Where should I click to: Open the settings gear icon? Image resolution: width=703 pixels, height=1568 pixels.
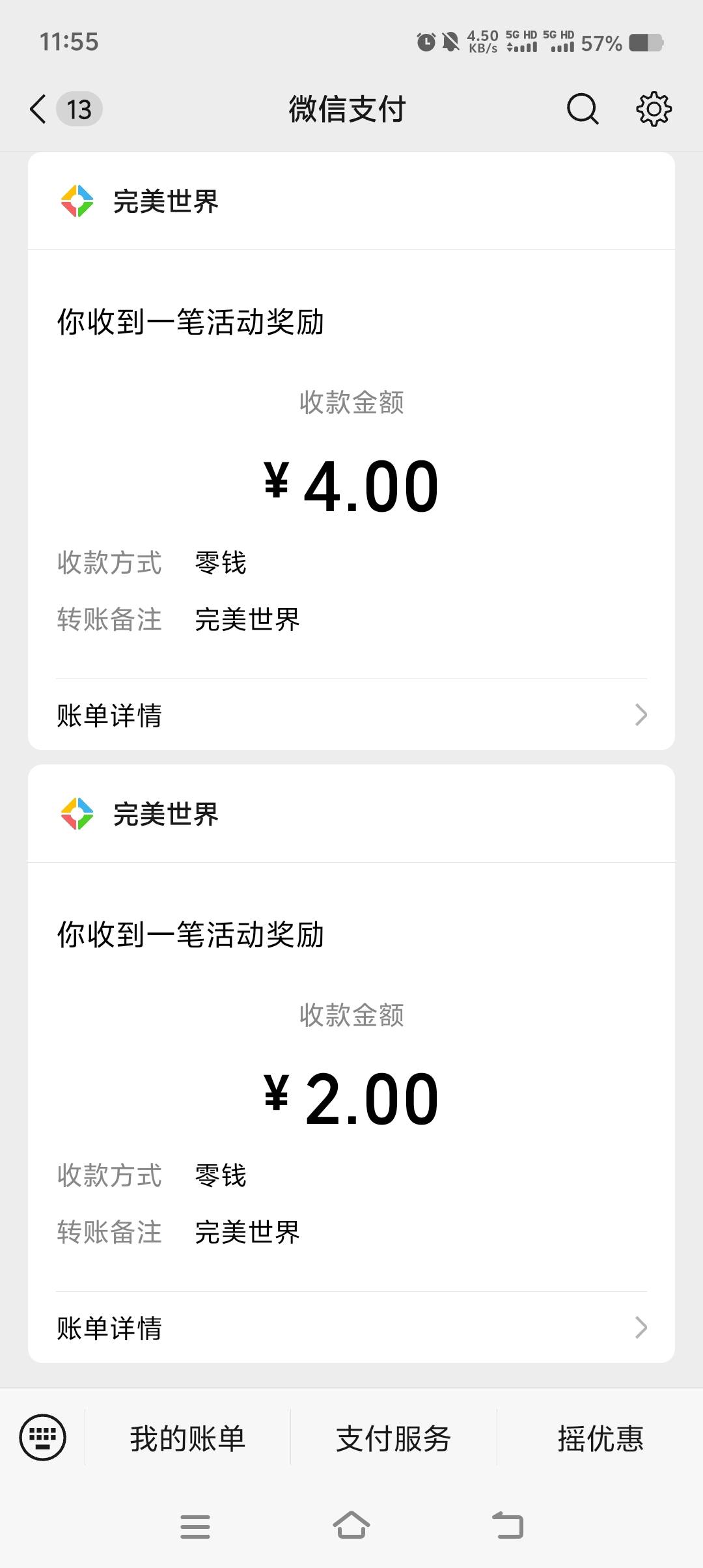tap(654, 109)
